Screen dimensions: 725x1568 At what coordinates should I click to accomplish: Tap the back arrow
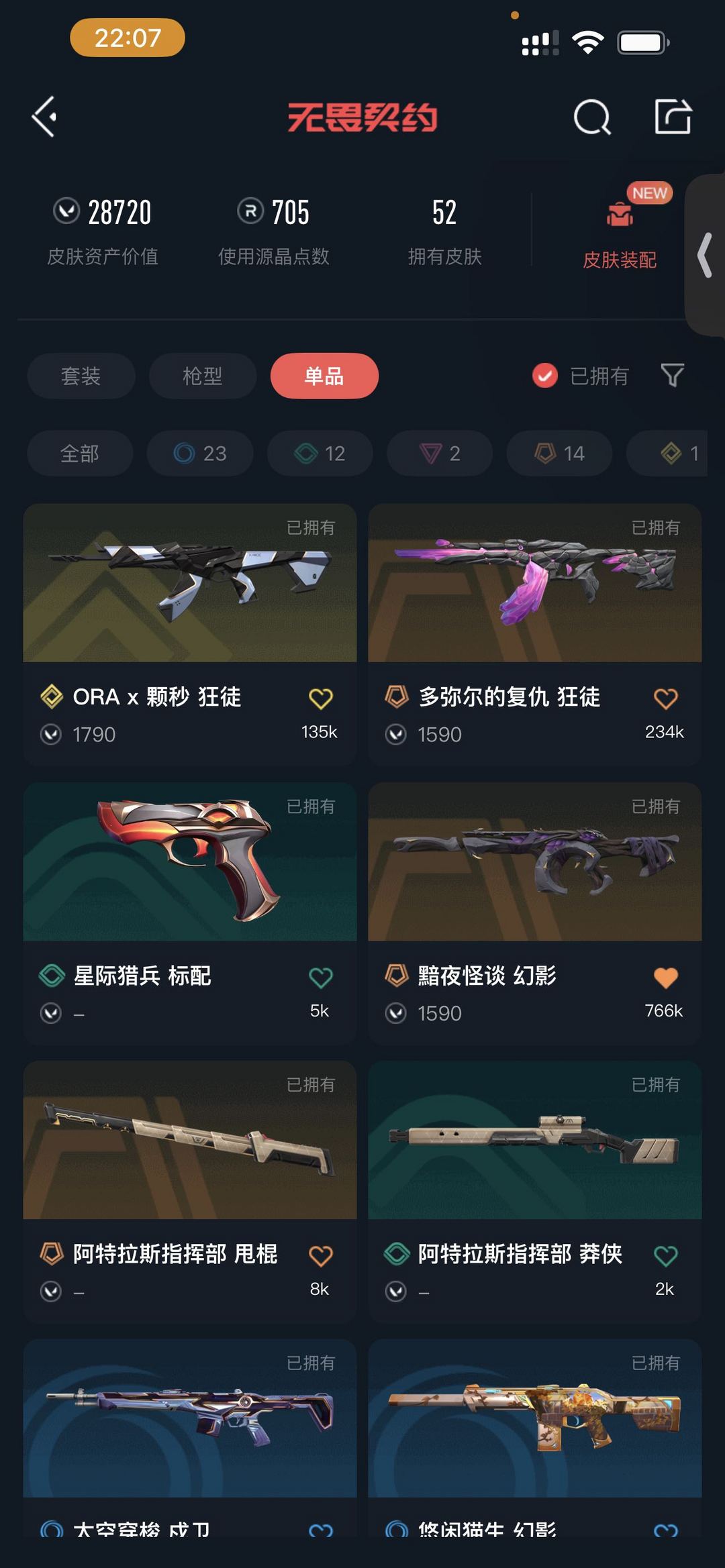[44, 118]
